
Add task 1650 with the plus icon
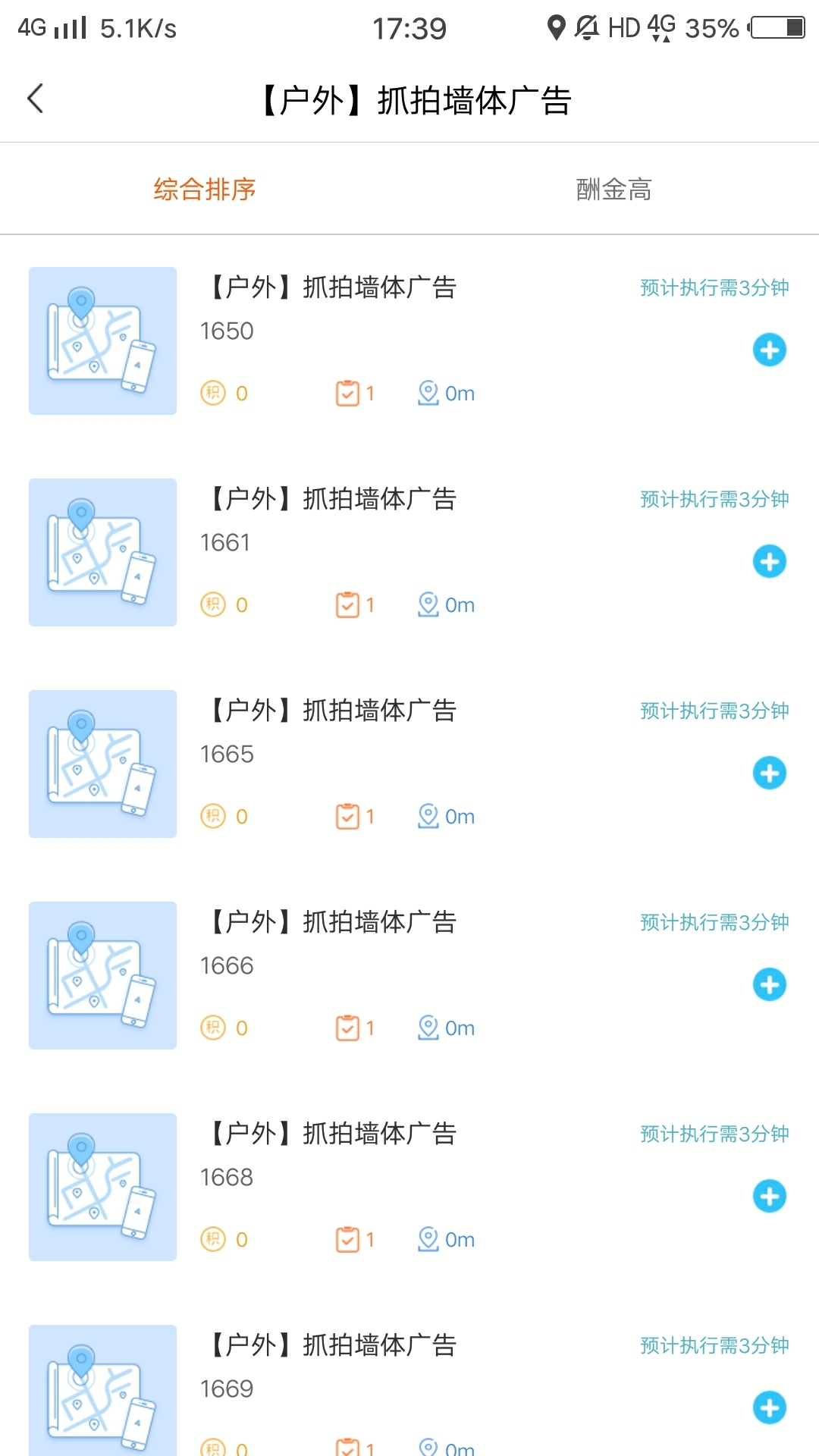(769, 350)
